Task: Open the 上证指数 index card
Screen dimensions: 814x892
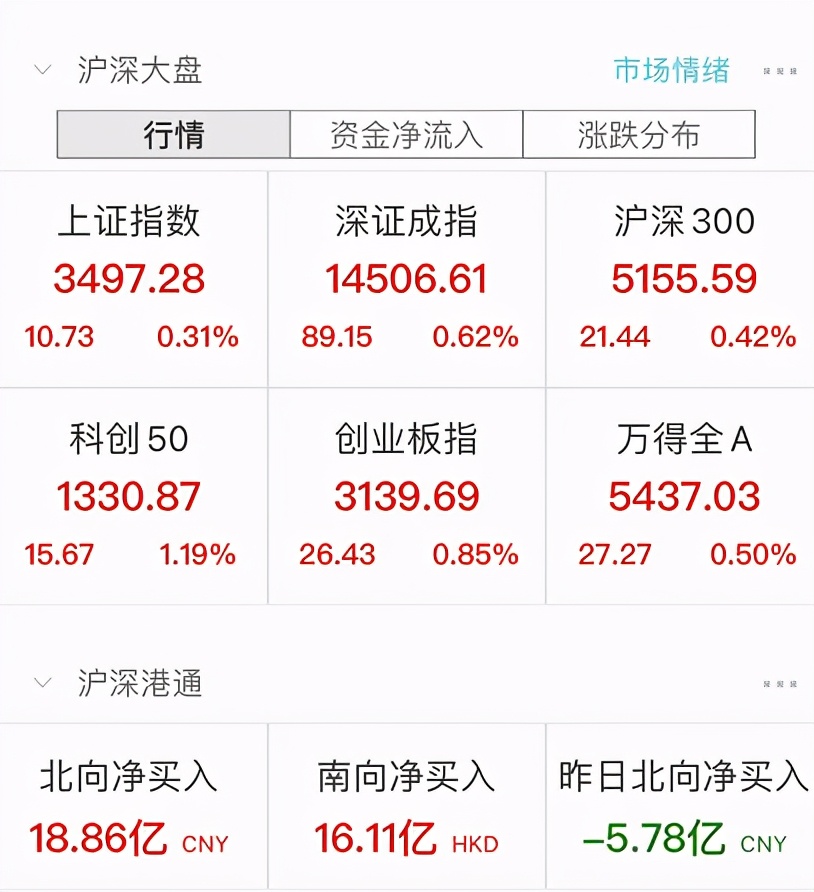Action: (x=132, y=278)
